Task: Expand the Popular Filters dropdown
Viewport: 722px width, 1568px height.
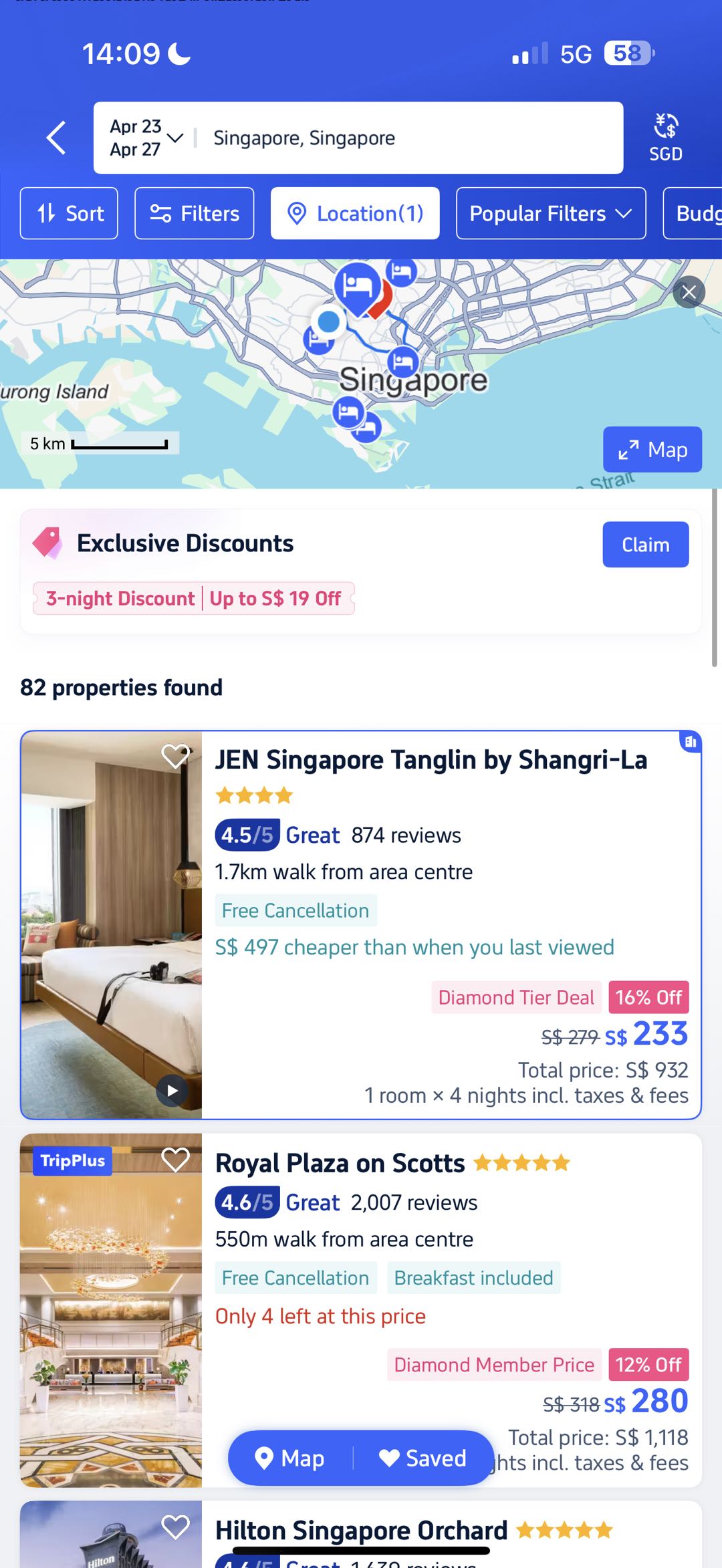Action: 551,213
